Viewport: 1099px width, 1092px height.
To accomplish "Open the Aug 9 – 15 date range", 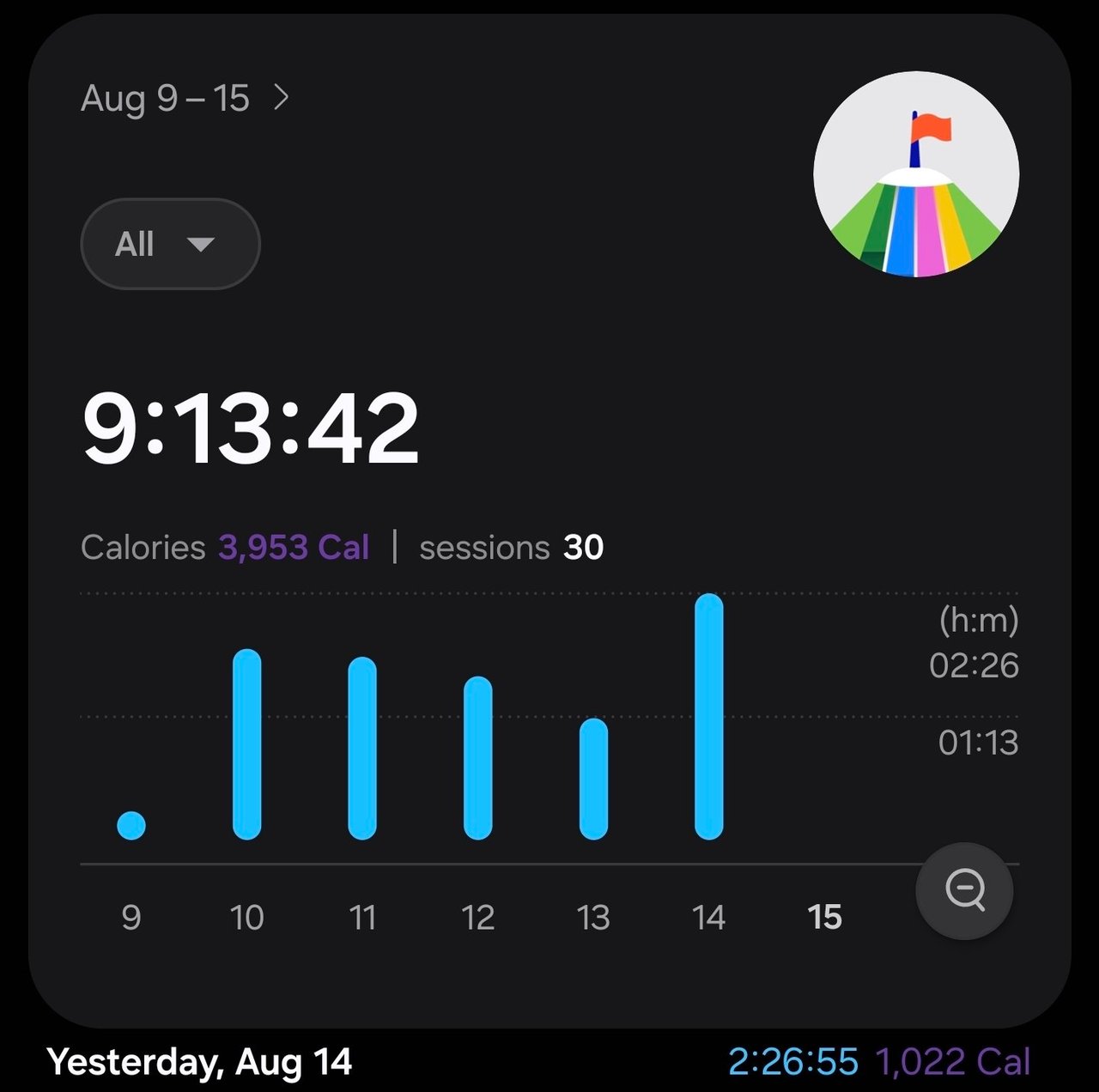I will click(185, 99).
